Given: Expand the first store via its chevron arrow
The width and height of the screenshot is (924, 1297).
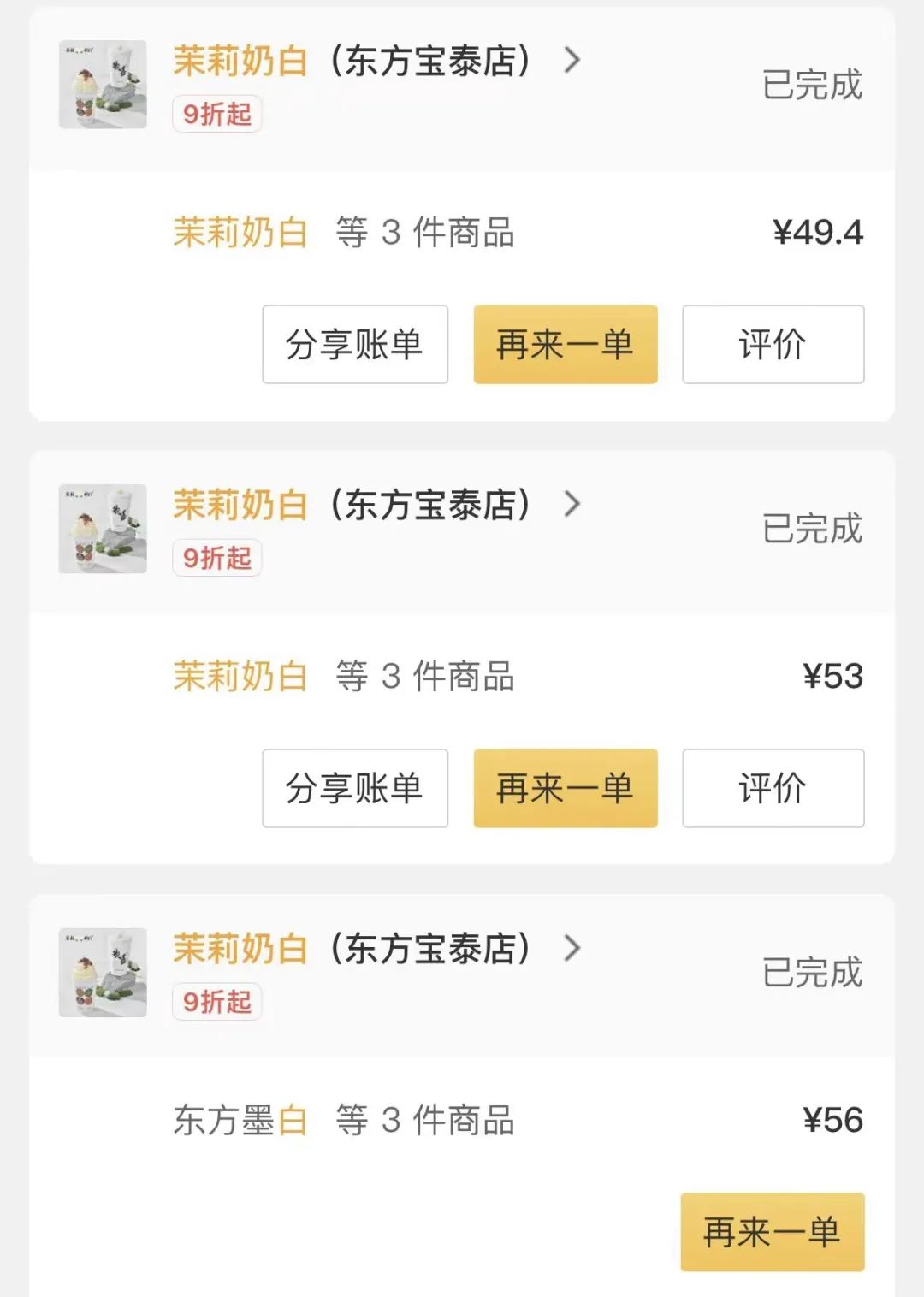Looking at the screenshot, I should point(571,61).
